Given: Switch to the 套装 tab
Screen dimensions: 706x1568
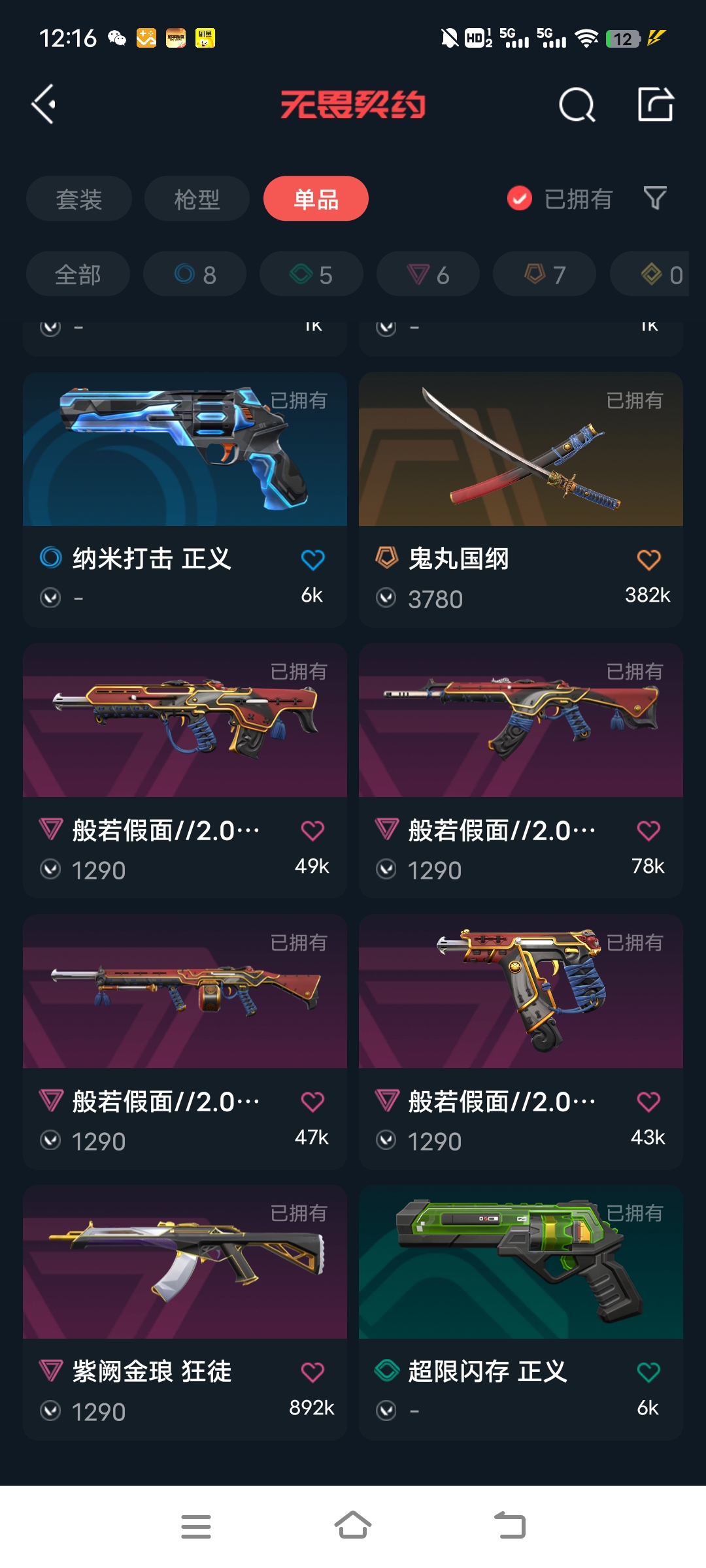Looking at the screenshot, I should point(79,199).
